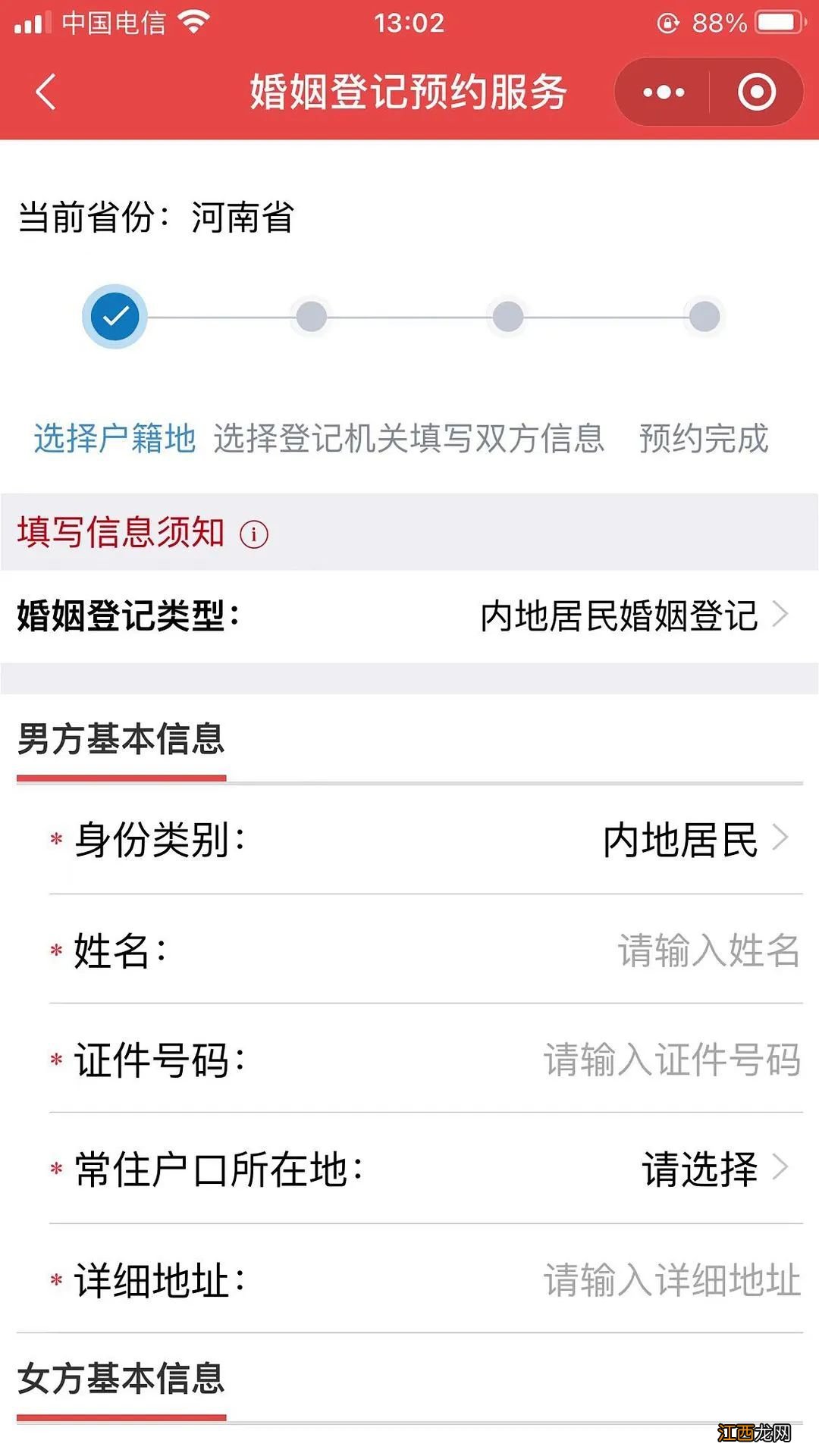The image size is (819, 1456).
Task: Tap the final gray step circle for 预约完成
Action: tap(704, 318)
